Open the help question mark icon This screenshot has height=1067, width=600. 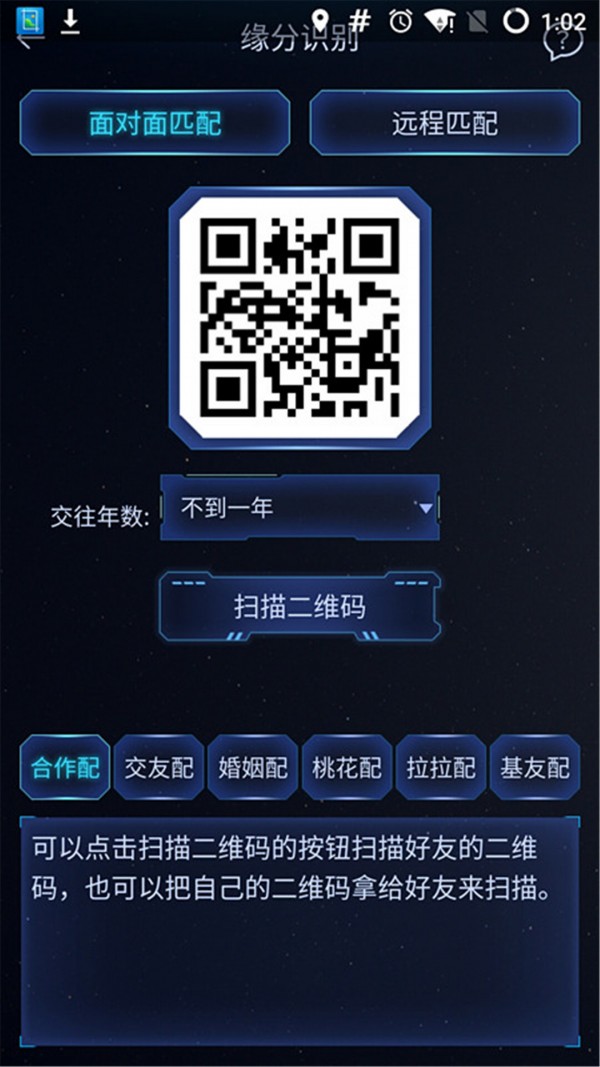point(563,41)
